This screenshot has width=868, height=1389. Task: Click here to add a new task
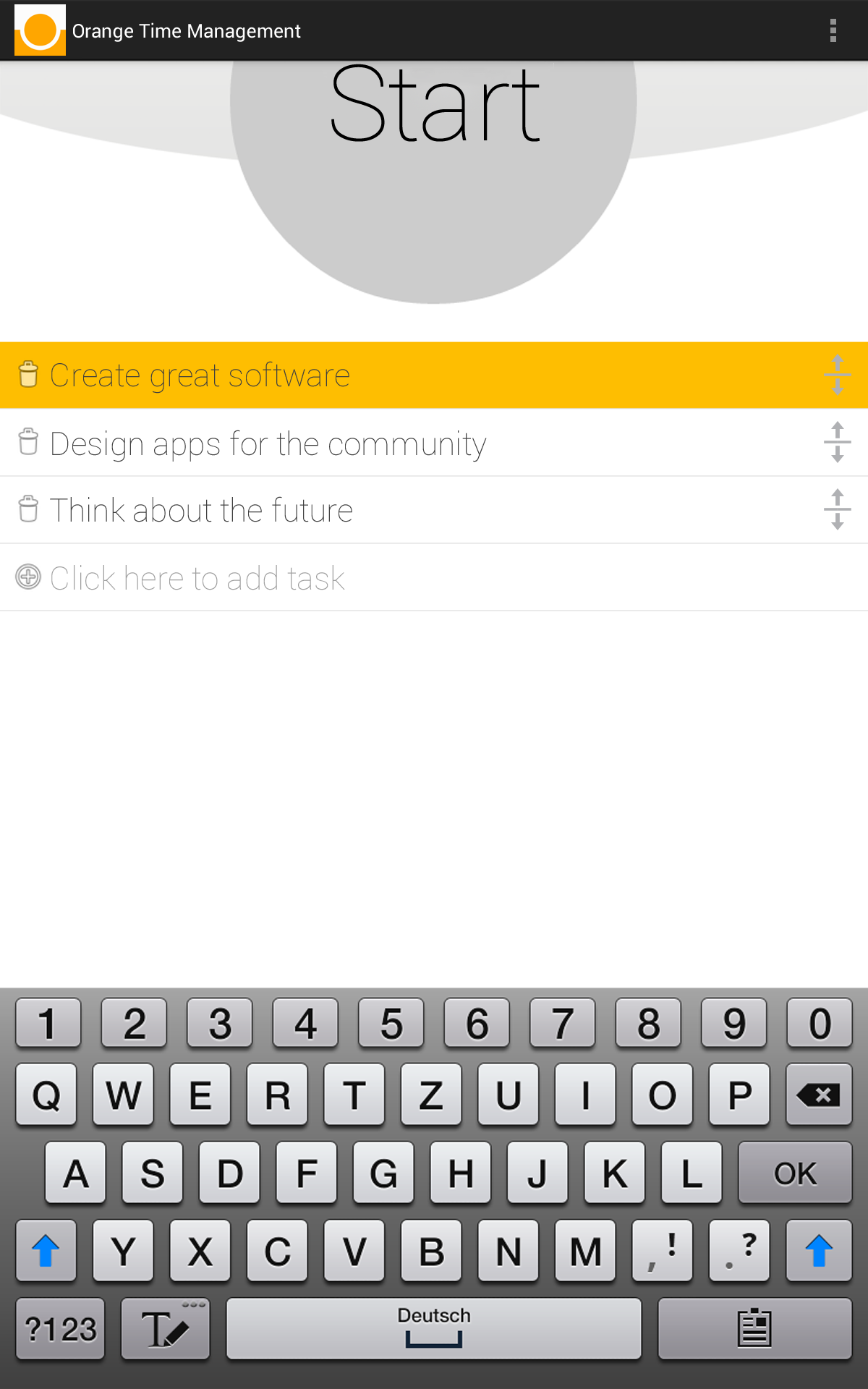click(x=197, y=578)
